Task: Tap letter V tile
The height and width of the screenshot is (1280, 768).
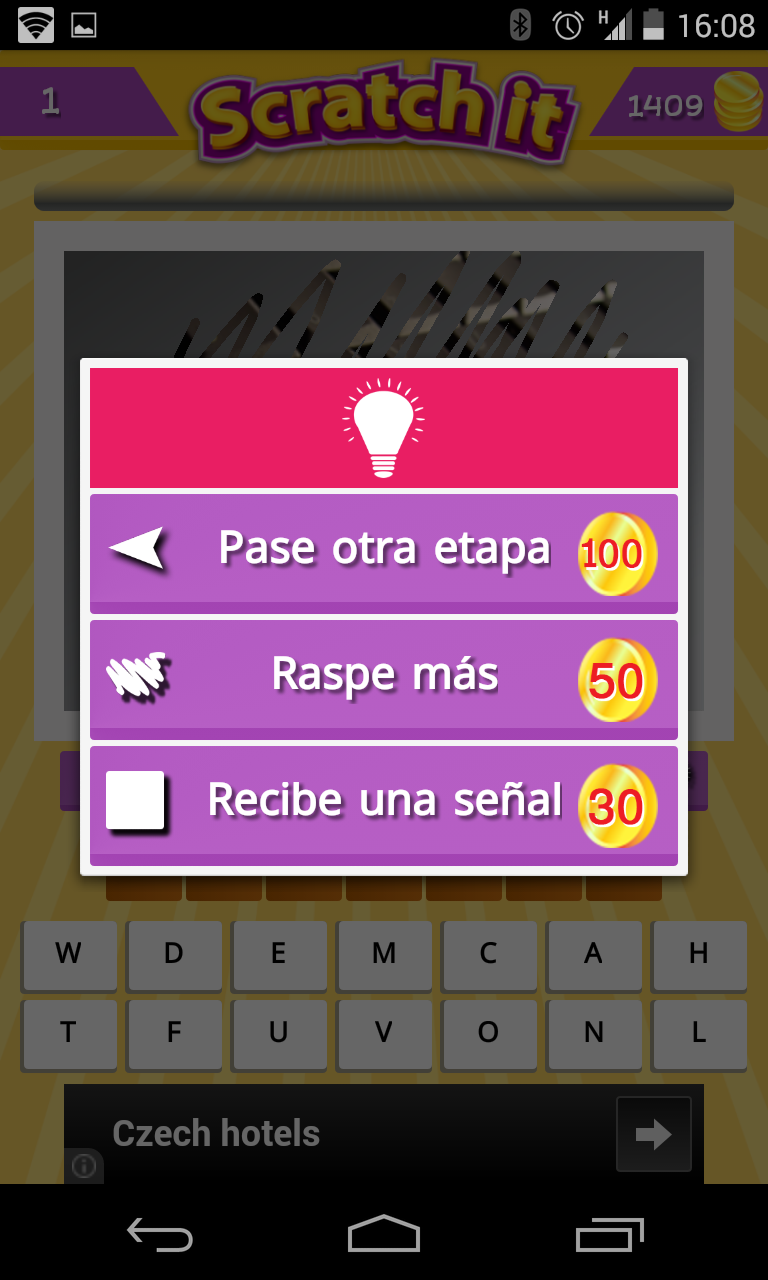Action: pos(384,1033)
